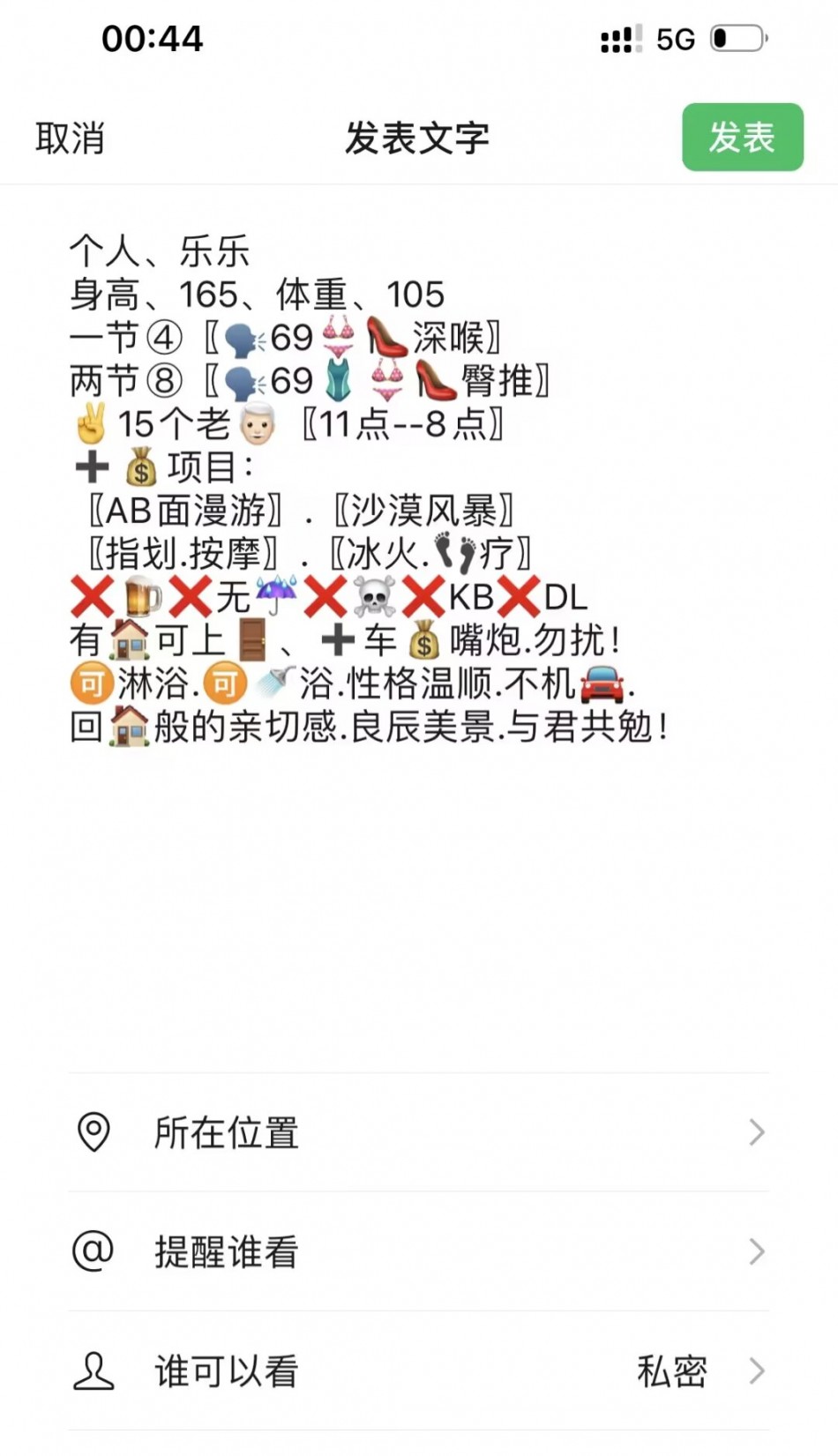This screenshot has height=1456, width=838.
Task: Open the 所在位置 location row
Action: [418, 1132]
